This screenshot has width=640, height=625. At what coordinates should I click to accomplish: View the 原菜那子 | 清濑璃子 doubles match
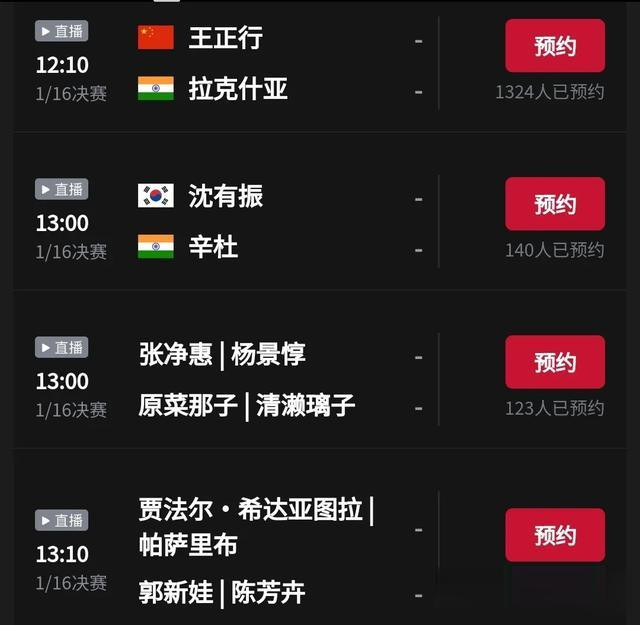pyautogui.click(x=320, y=380)
